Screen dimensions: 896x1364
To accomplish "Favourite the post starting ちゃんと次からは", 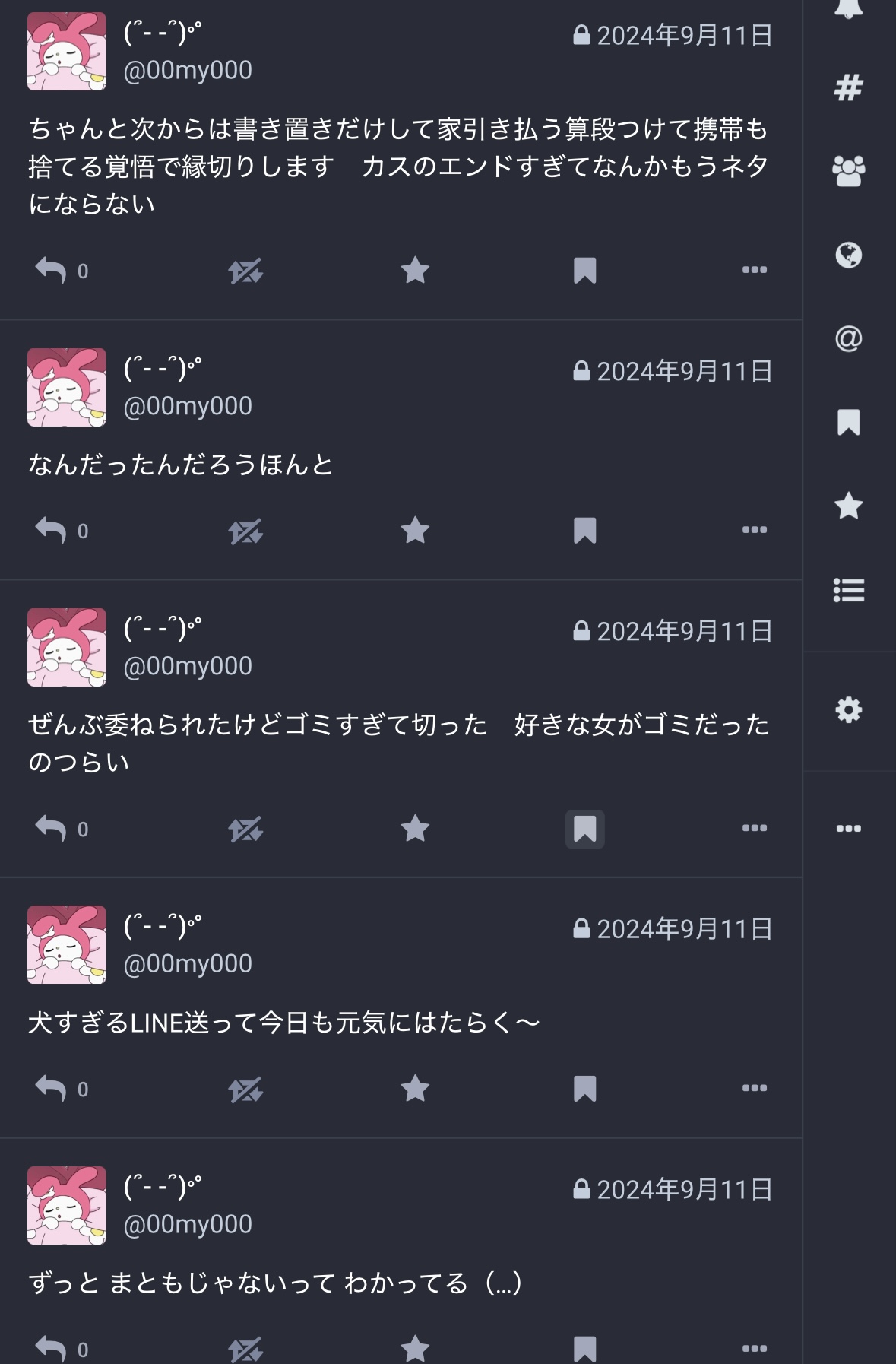I will click(x=415, y=270).
